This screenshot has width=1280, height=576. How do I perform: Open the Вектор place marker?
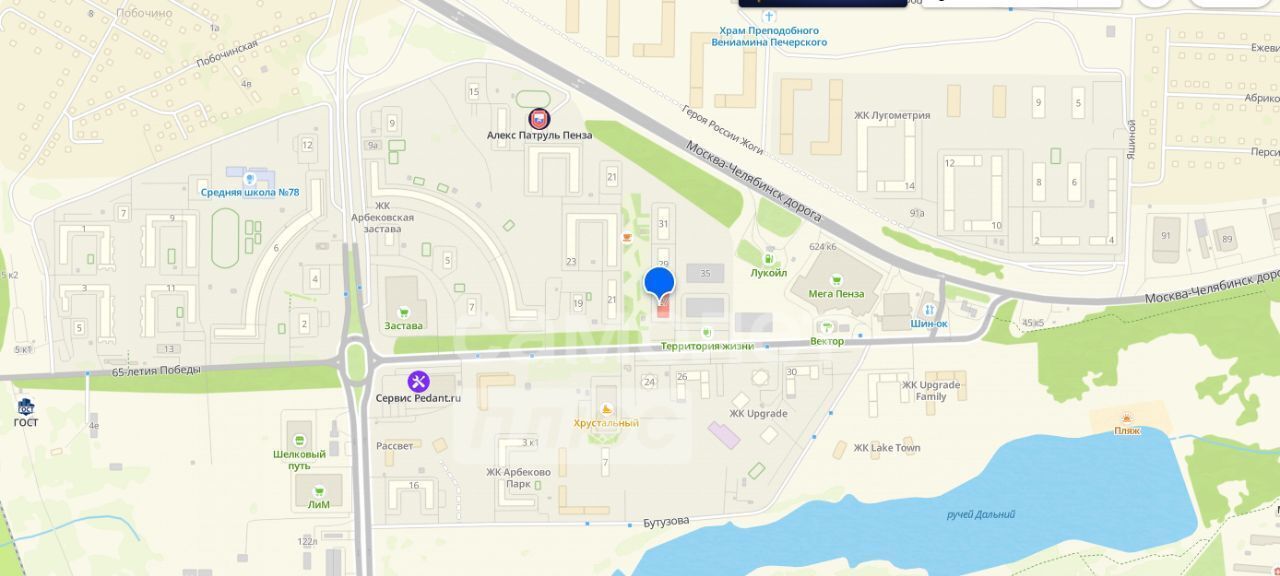coord(827,327)
